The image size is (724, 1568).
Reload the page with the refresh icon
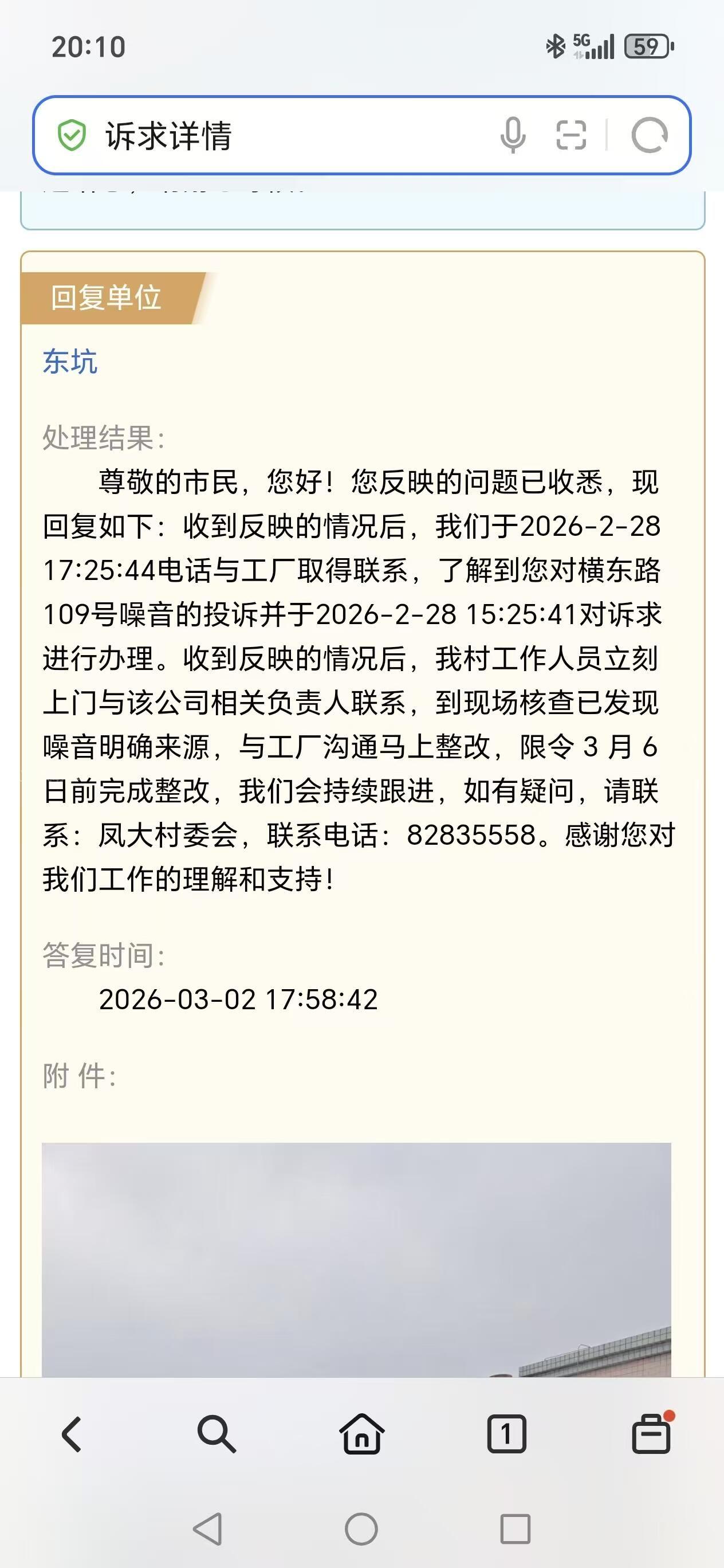(x=649, y=135)
